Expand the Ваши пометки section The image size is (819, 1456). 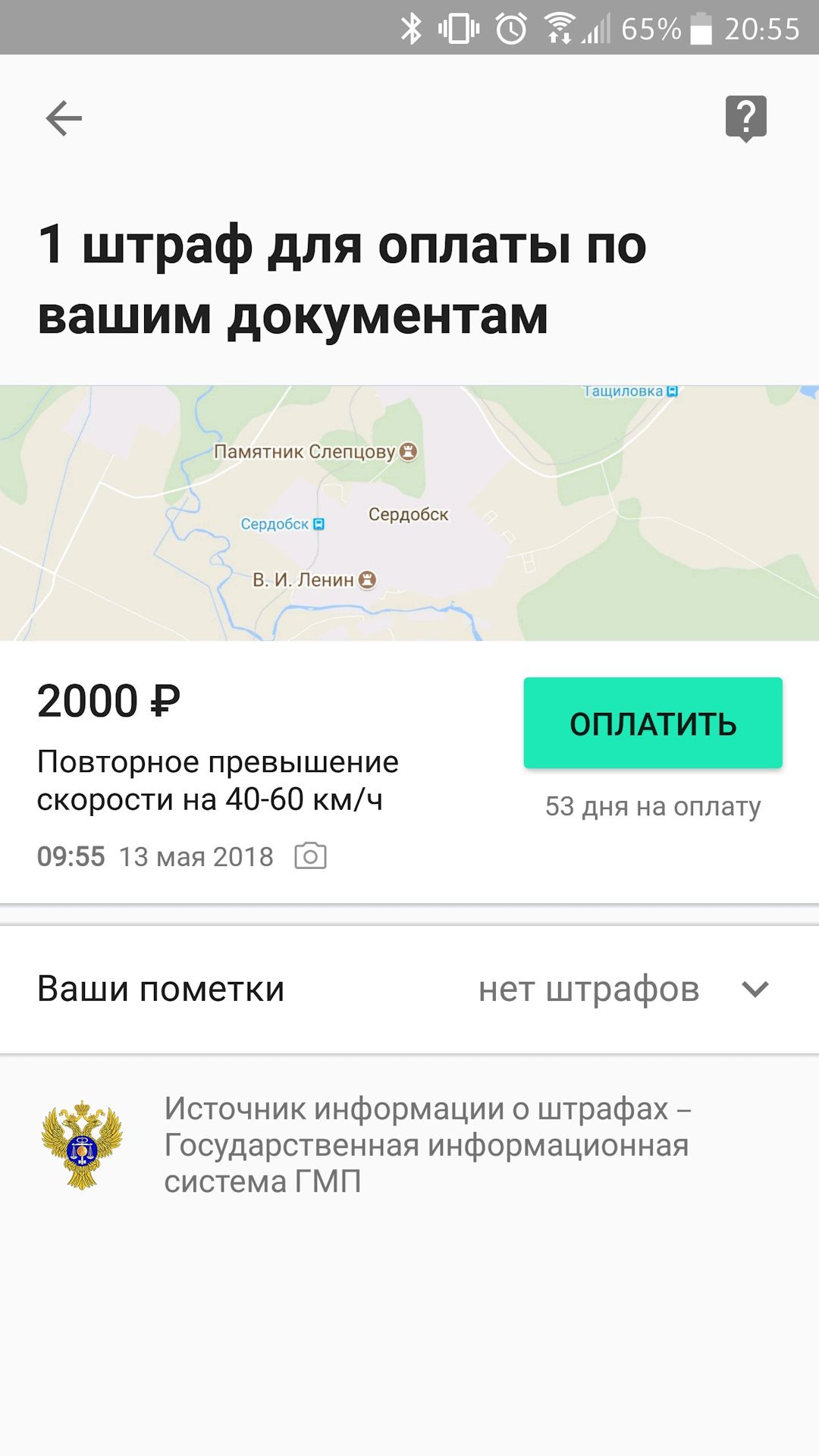click(755, 989)
